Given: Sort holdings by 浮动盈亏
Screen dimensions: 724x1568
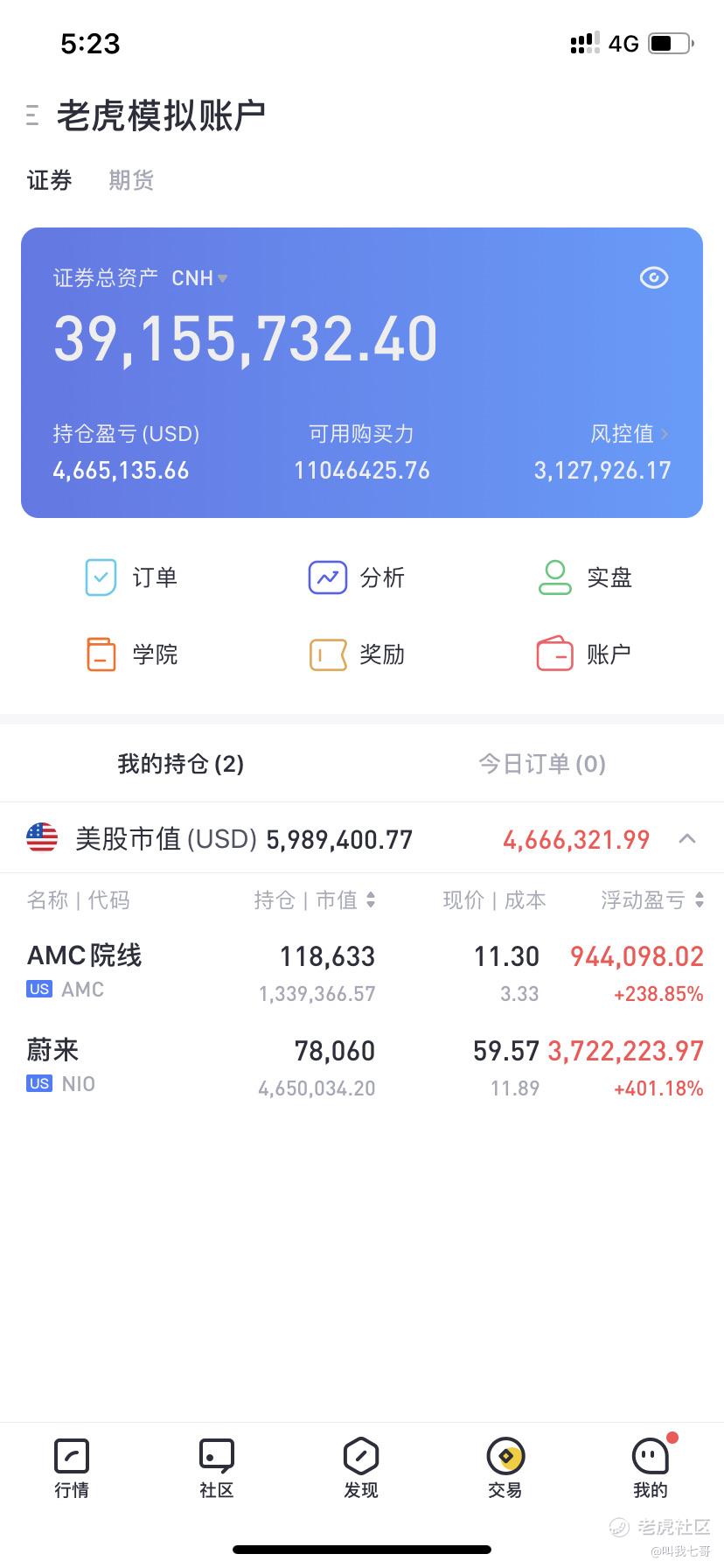Looking at the screenshot, I should 652,900.
